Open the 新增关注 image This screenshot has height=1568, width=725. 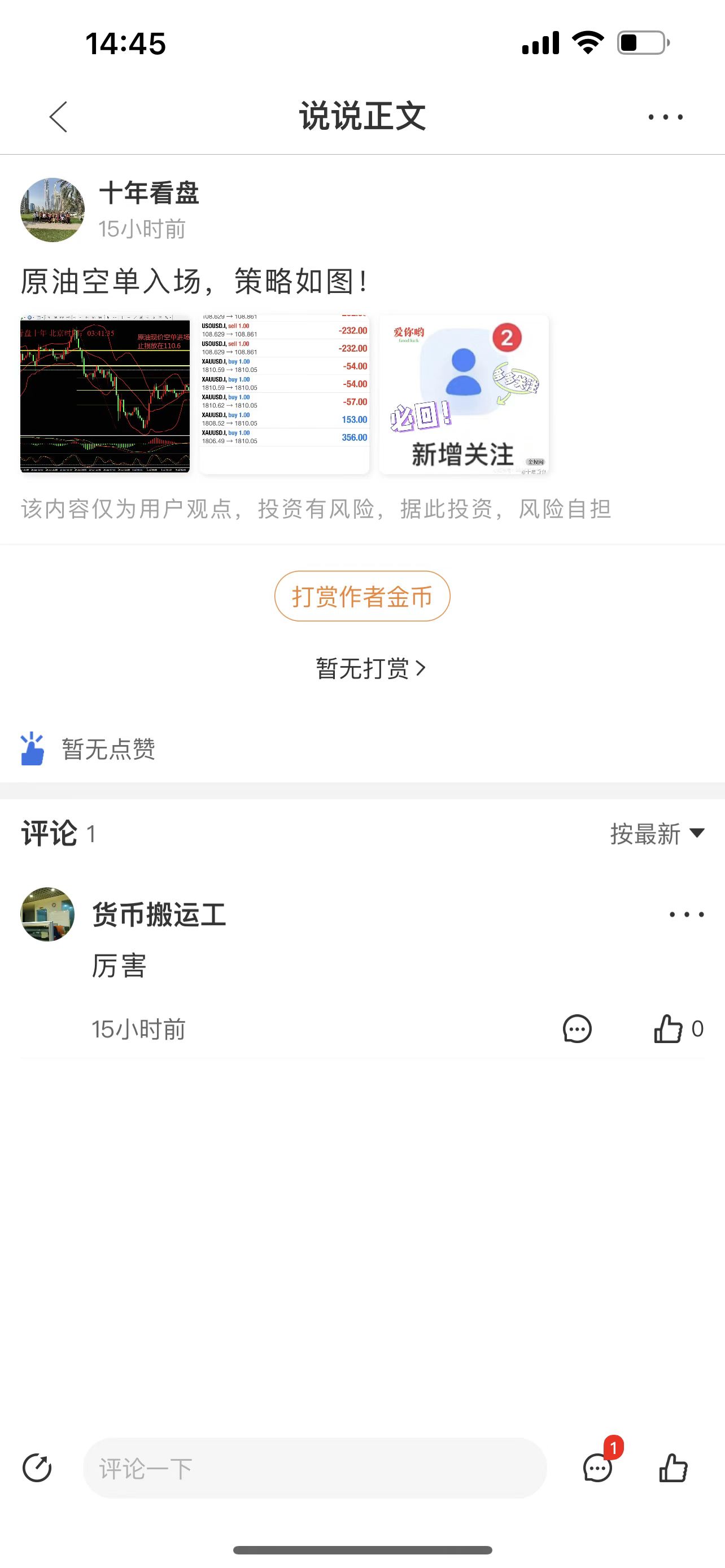464,394
